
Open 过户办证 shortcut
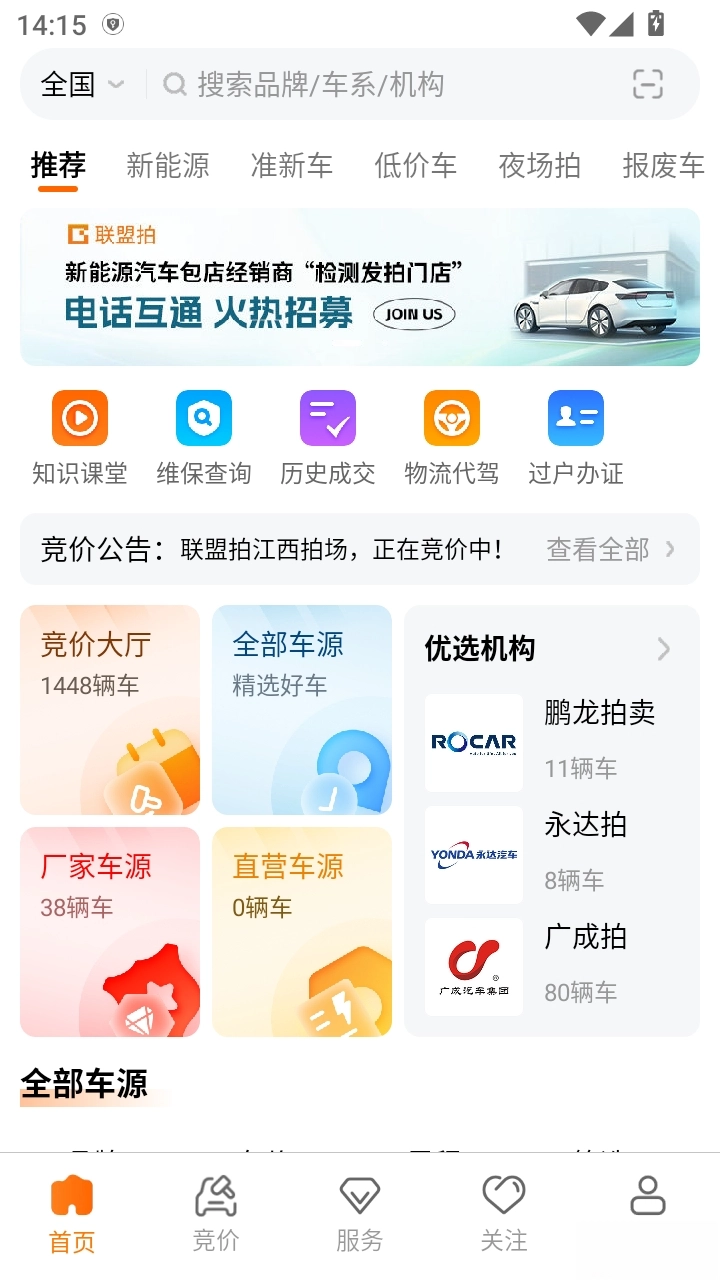click(576, 438)
